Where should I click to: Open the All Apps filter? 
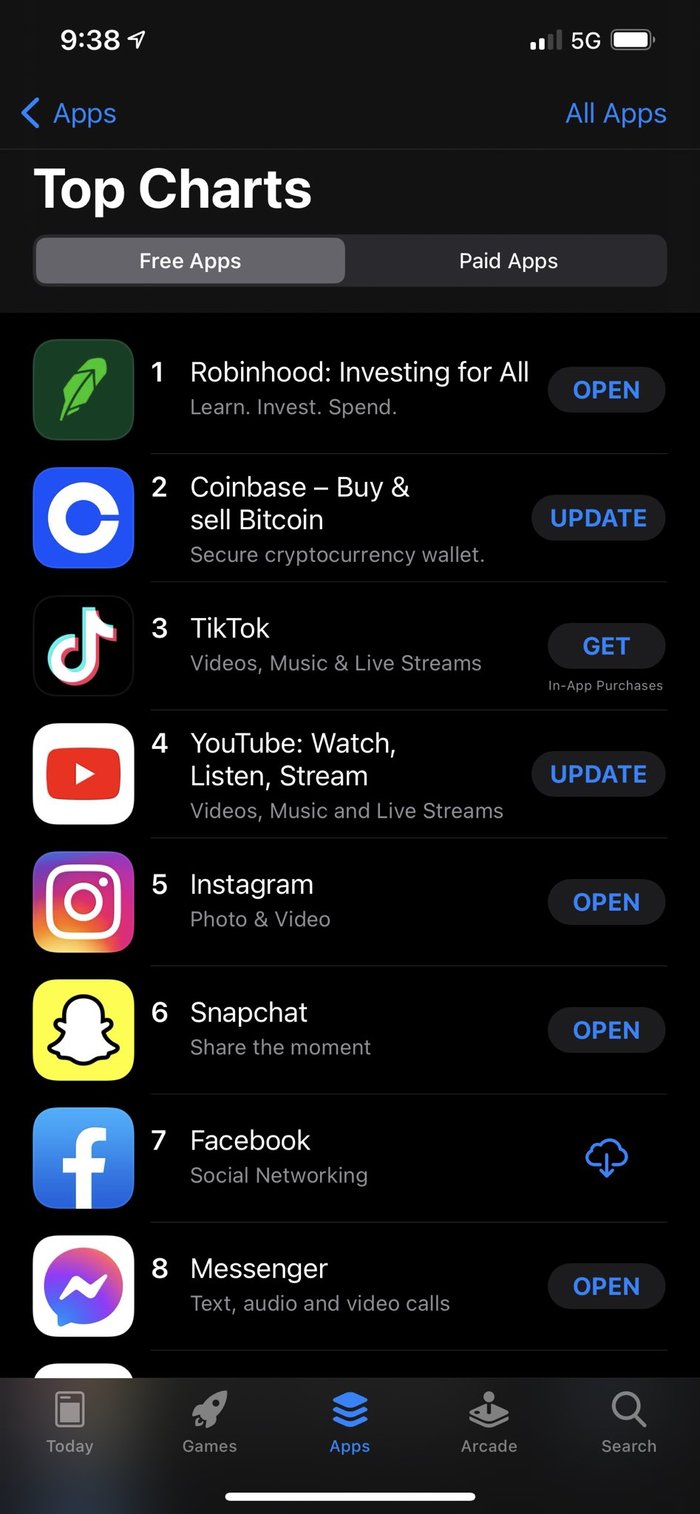point(615,114)
